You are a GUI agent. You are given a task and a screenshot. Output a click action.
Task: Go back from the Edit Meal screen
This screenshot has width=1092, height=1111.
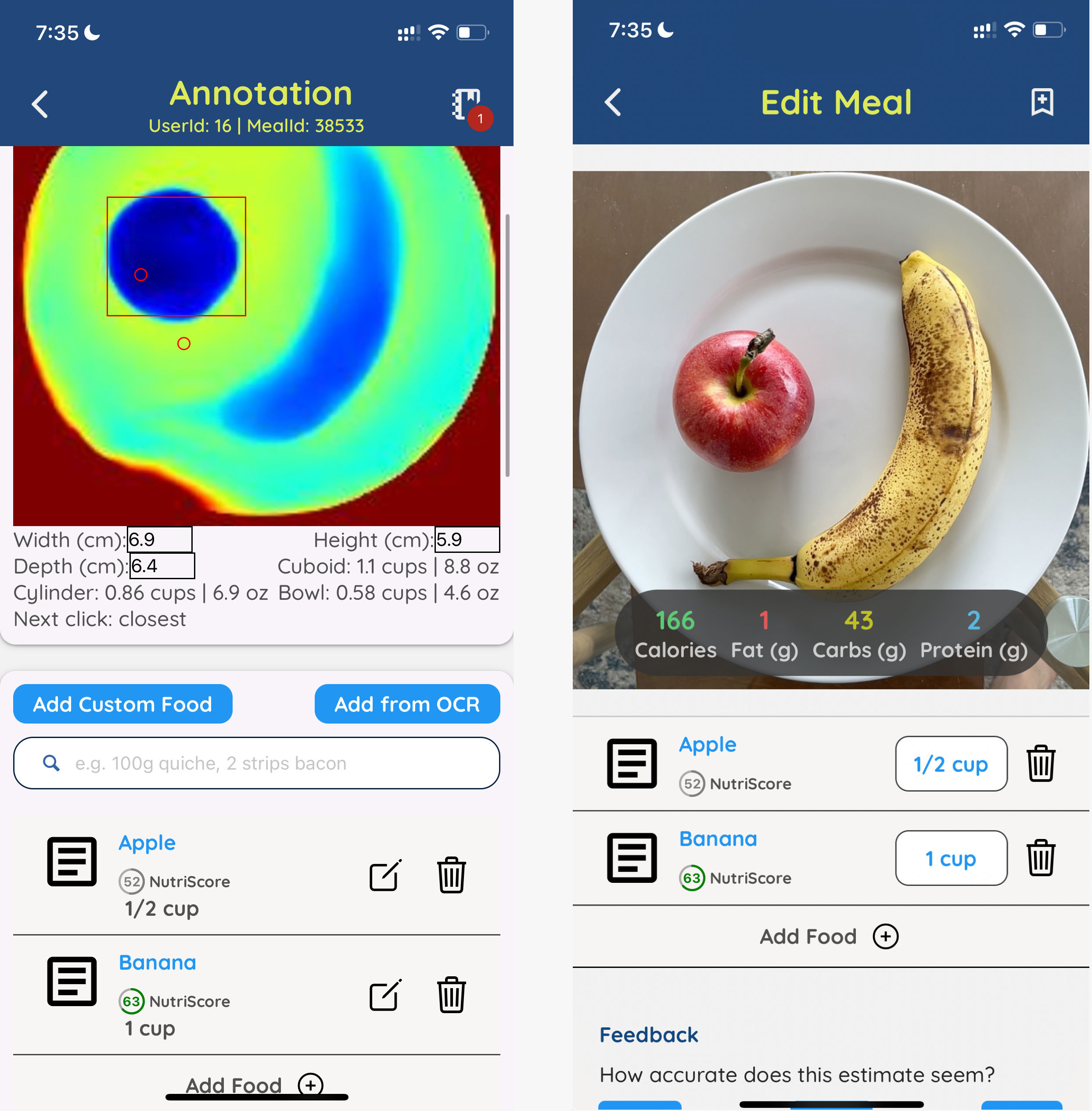click(613, 103)
